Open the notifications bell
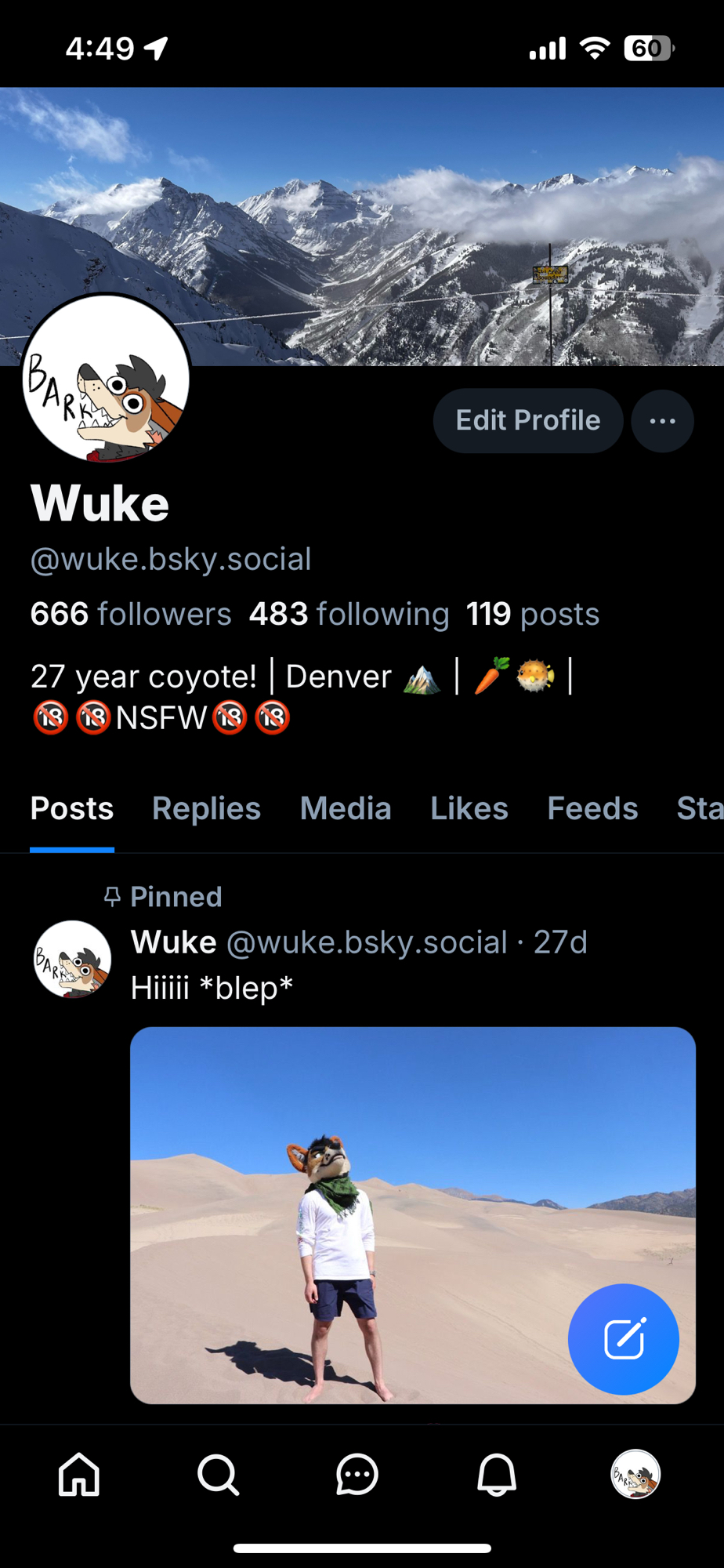The width and height of the screenshot is (724, 1568). [x=497, y=1475]
